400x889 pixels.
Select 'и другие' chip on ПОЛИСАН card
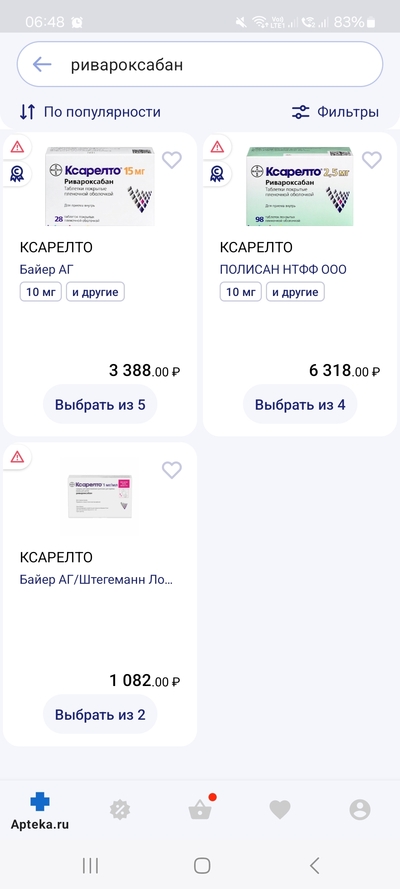click(x=295, y=292)
